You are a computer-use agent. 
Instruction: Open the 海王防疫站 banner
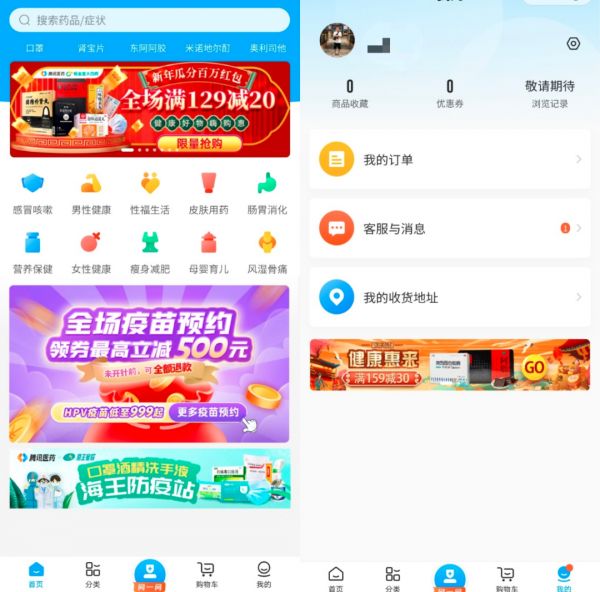[150, 478]
